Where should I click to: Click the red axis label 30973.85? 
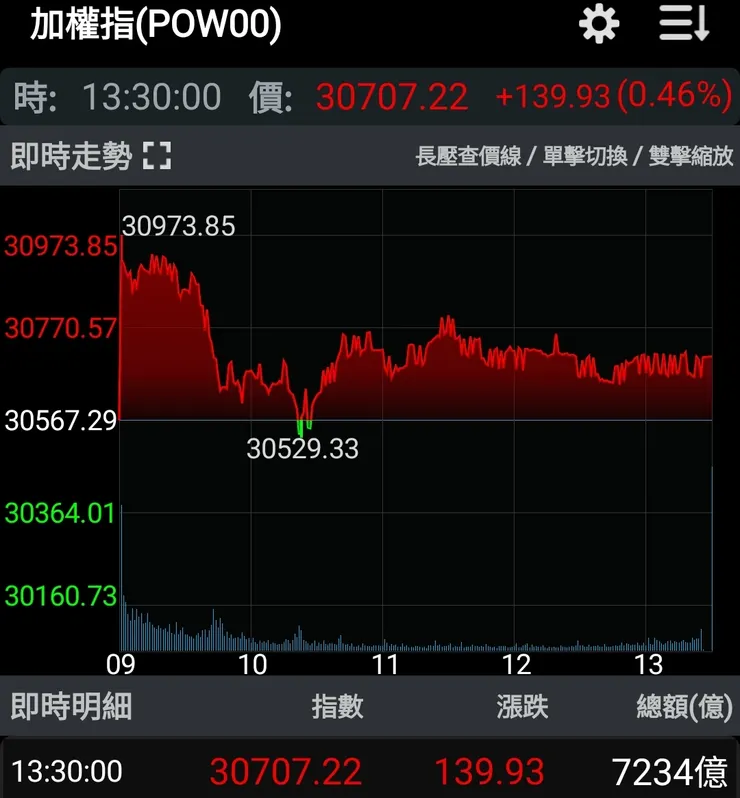[x=60, y=243]
